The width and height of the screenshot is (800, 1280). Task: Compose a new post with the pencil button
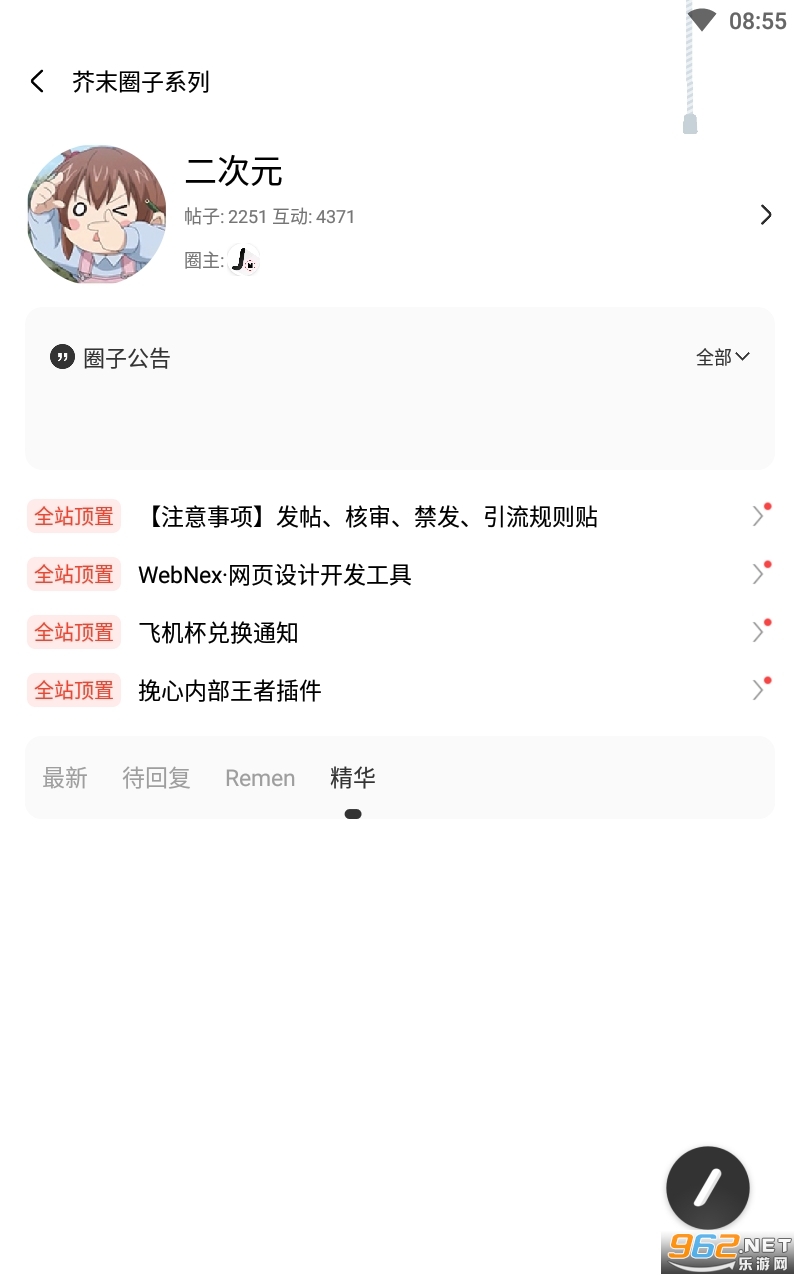click(x=707, y=1187)
